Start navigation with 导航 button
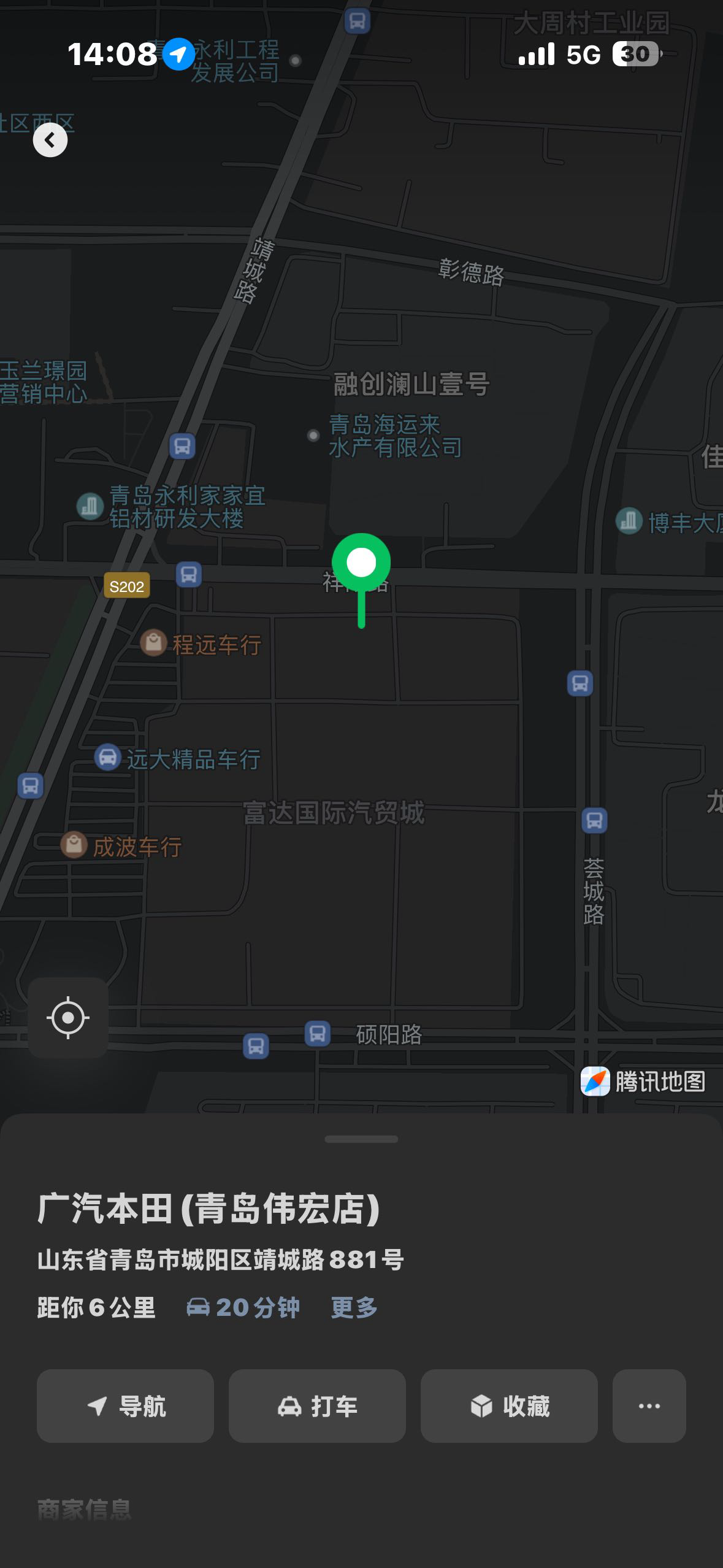Viewport: 723px width, 1568px height. click(x=125, y=1405)
